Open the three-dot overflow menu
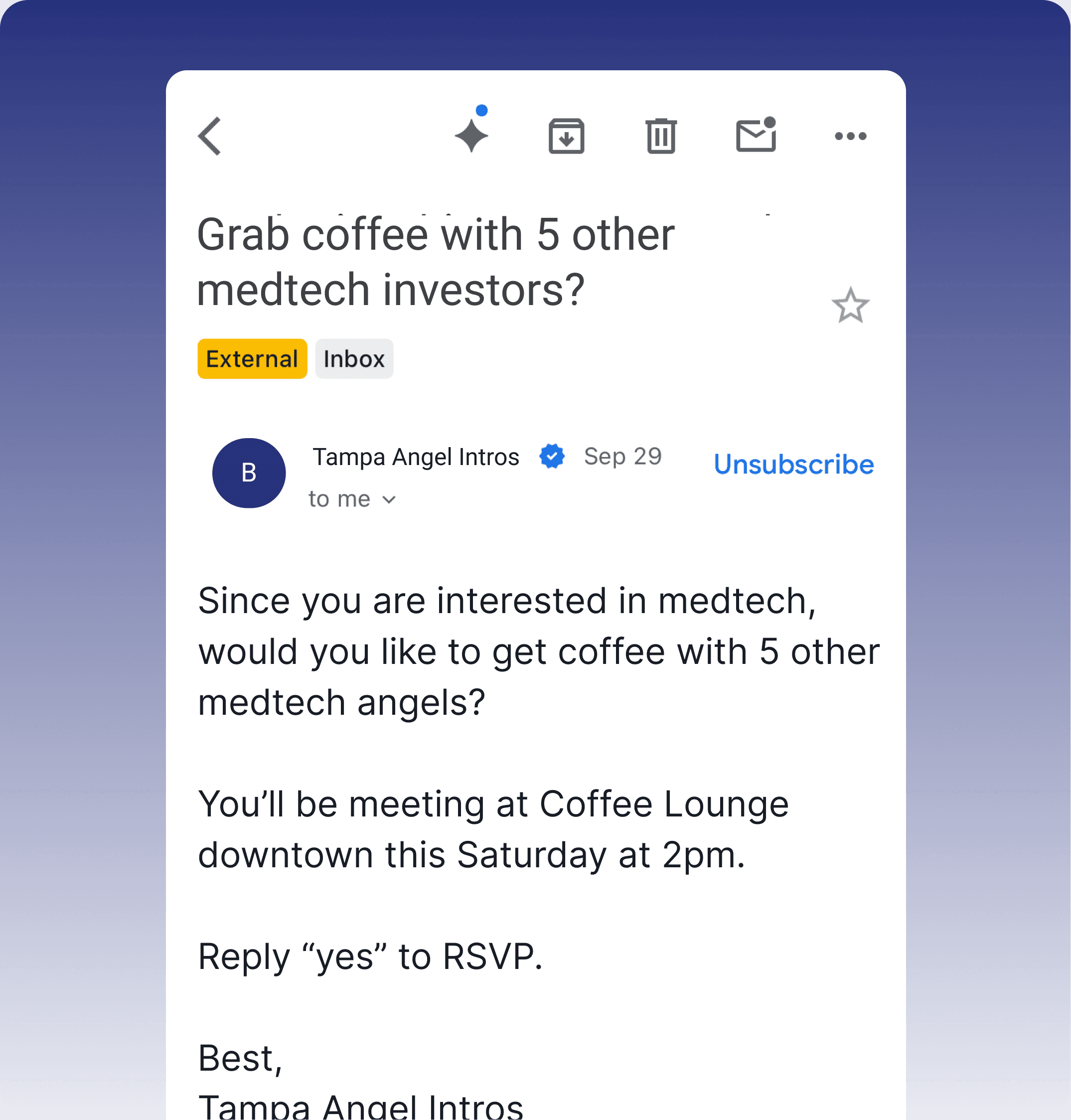 (851, 136)
